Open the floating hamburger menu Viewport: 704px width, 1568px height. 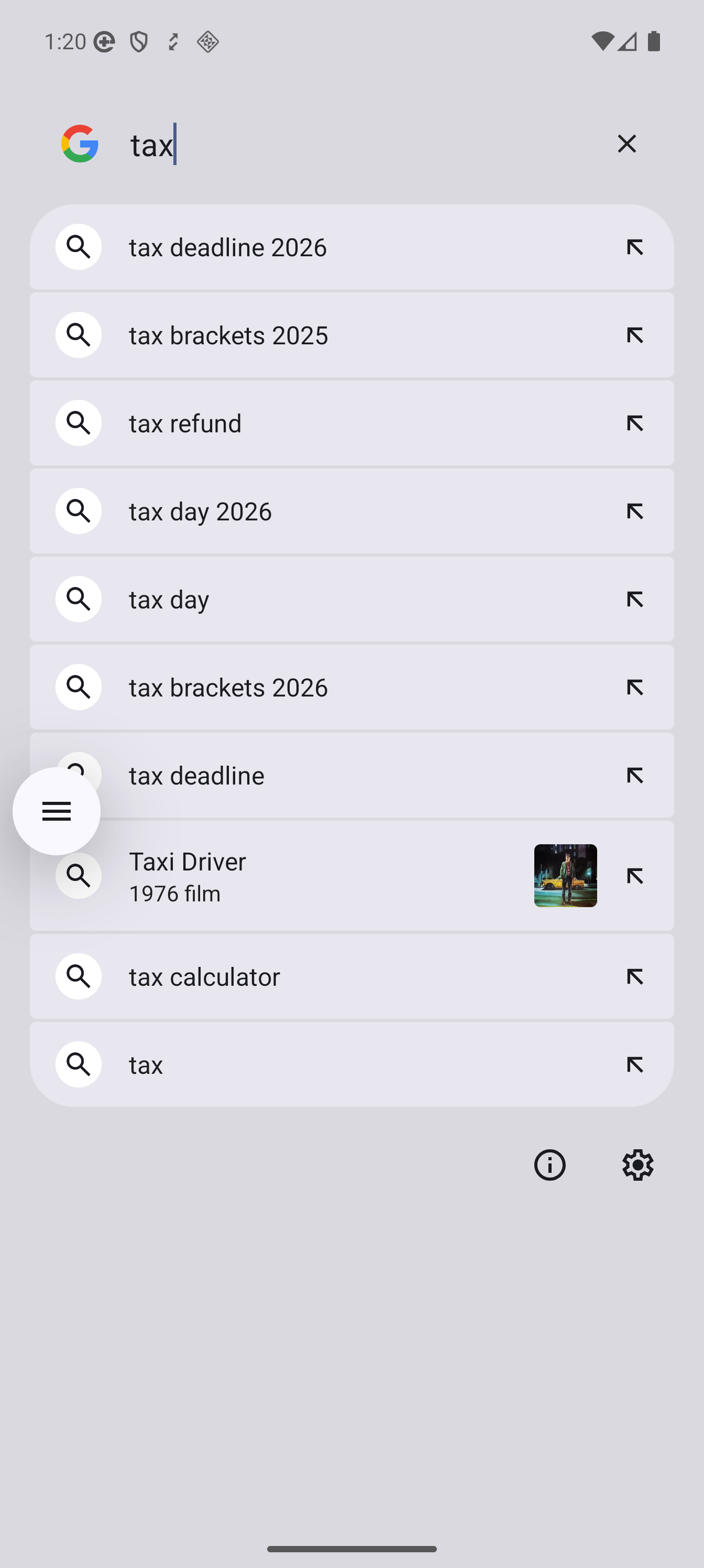[x=56, y=811]
